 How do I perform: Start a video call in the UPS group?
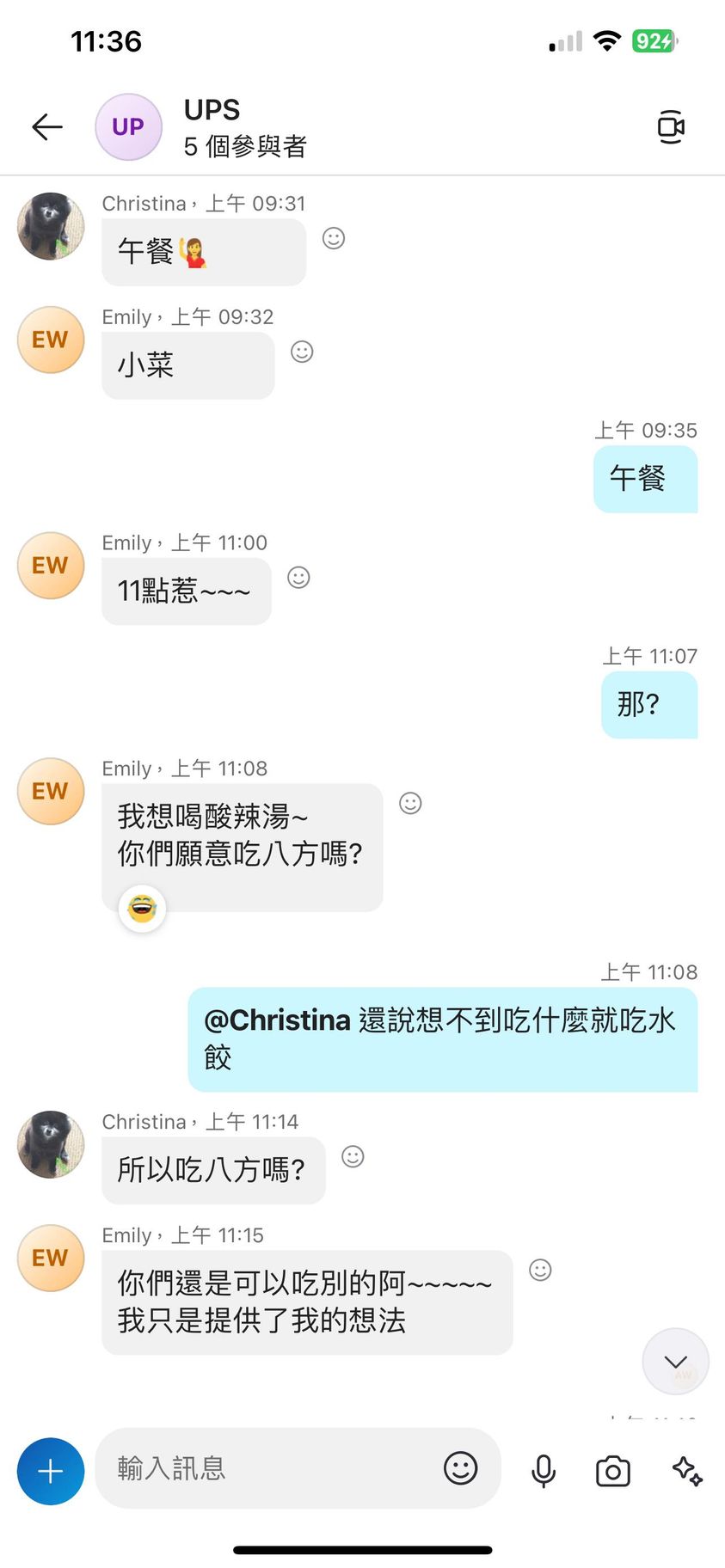670,127
